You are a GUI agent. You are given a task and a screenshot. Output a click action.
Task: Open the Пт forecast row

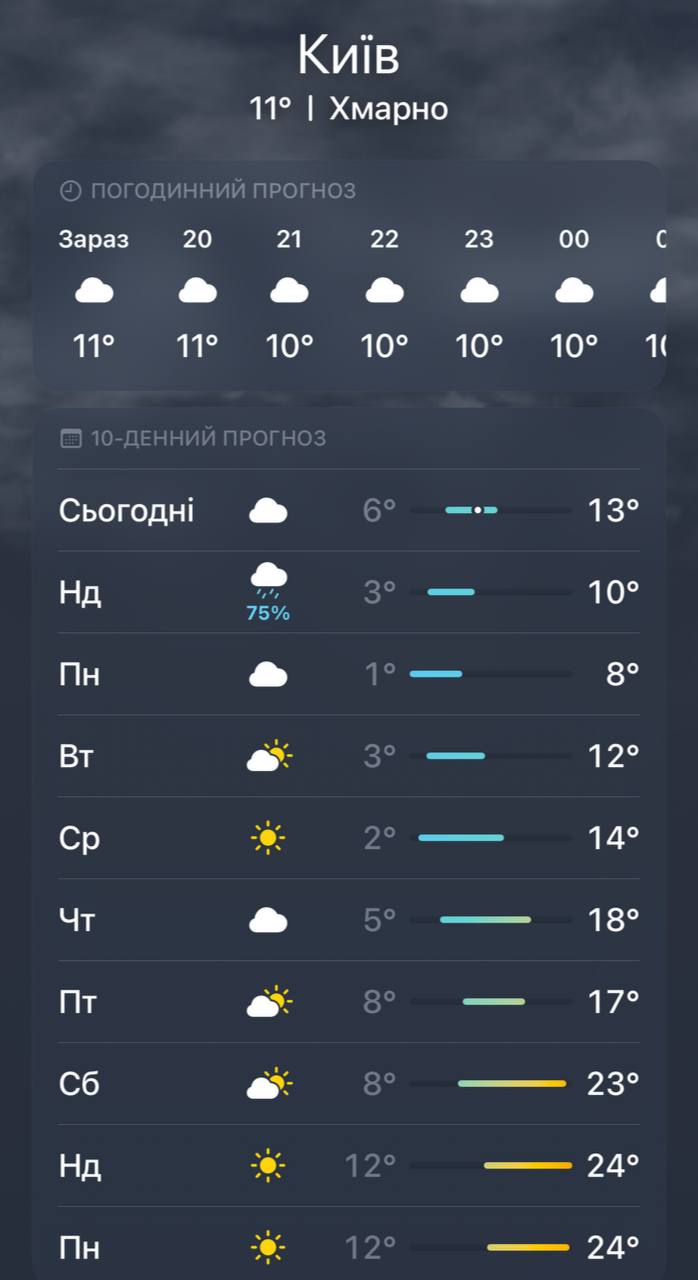(349, 1002)
